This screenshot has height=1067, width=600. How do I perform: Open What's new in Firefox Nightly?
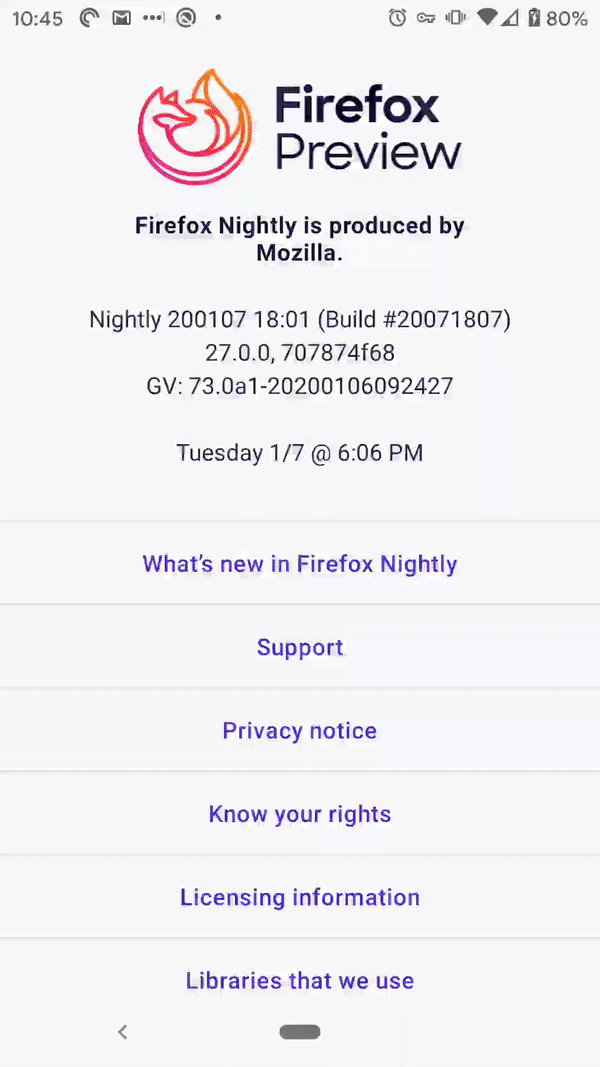[x=300, y=564]
